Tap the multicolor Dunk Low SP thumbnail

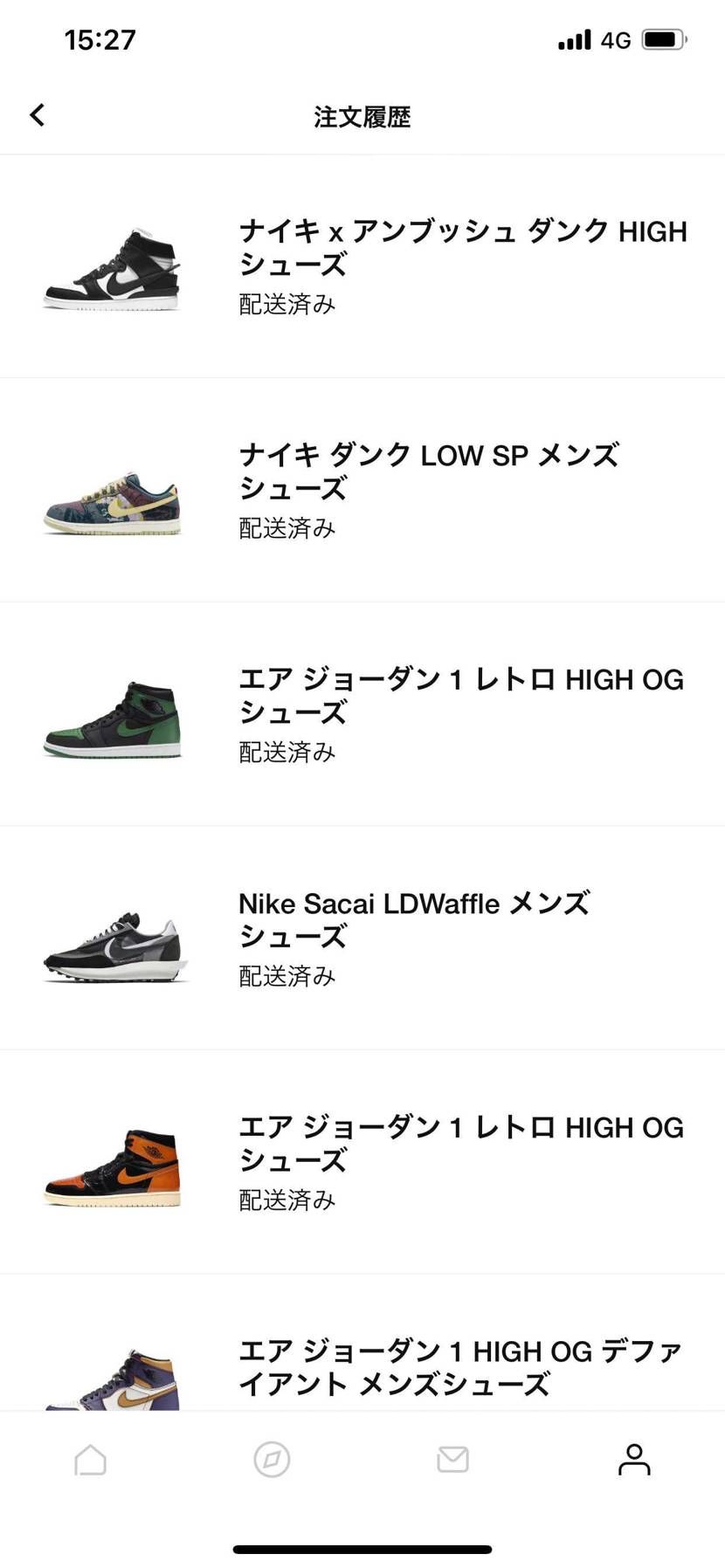(113, 495)
